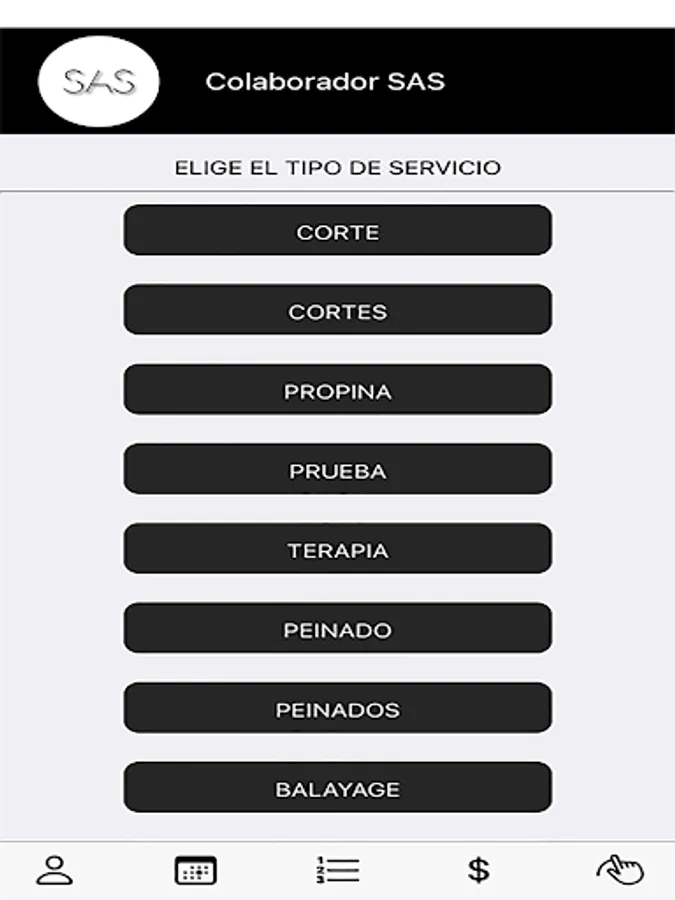Image resolution: width=675 pixels, height=900 pixels.
Task: Choose the CORTES service option
Action: [x=337, y=310]
